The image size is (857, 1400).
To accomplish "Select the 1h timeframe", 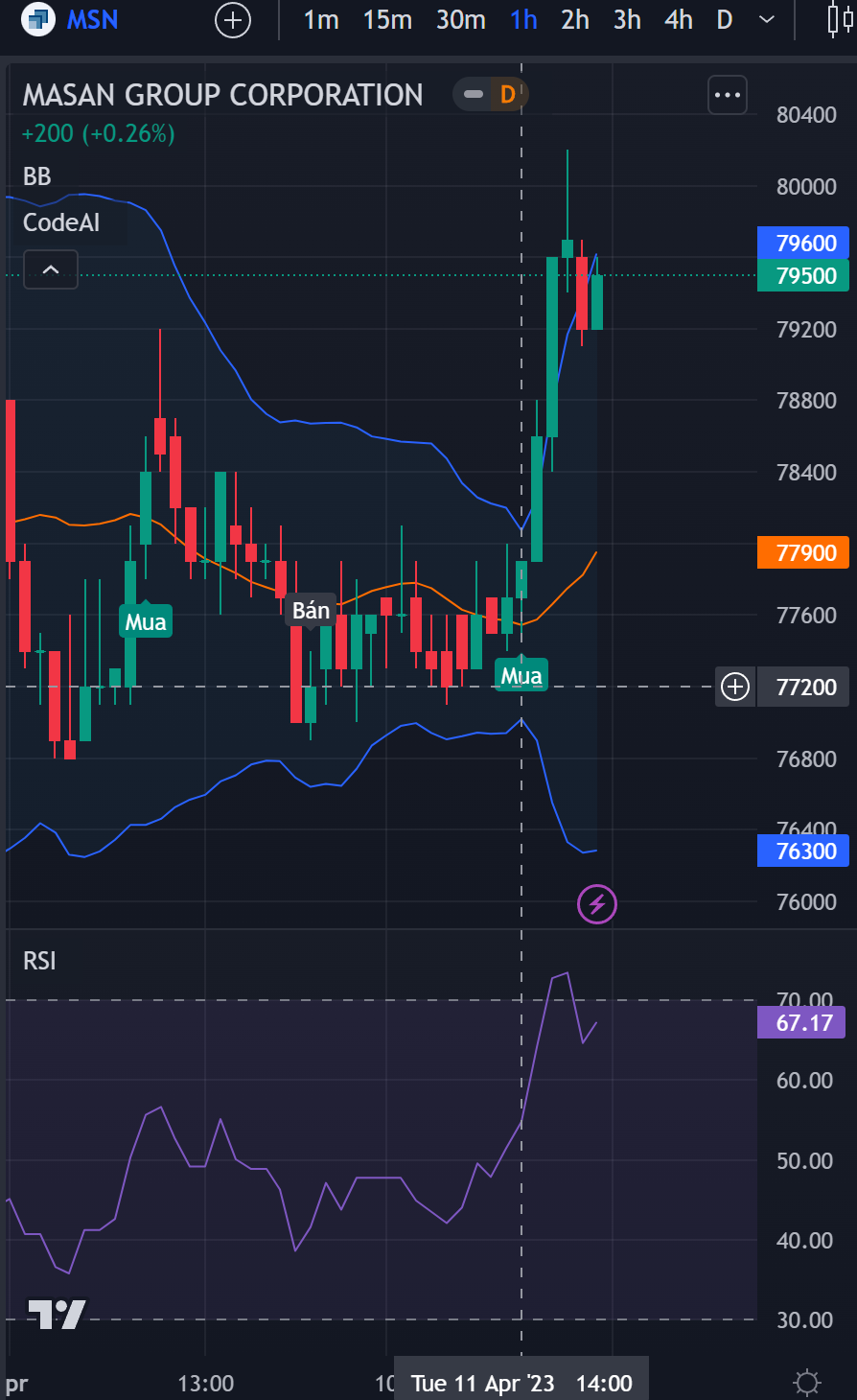I will coord(523,20).
